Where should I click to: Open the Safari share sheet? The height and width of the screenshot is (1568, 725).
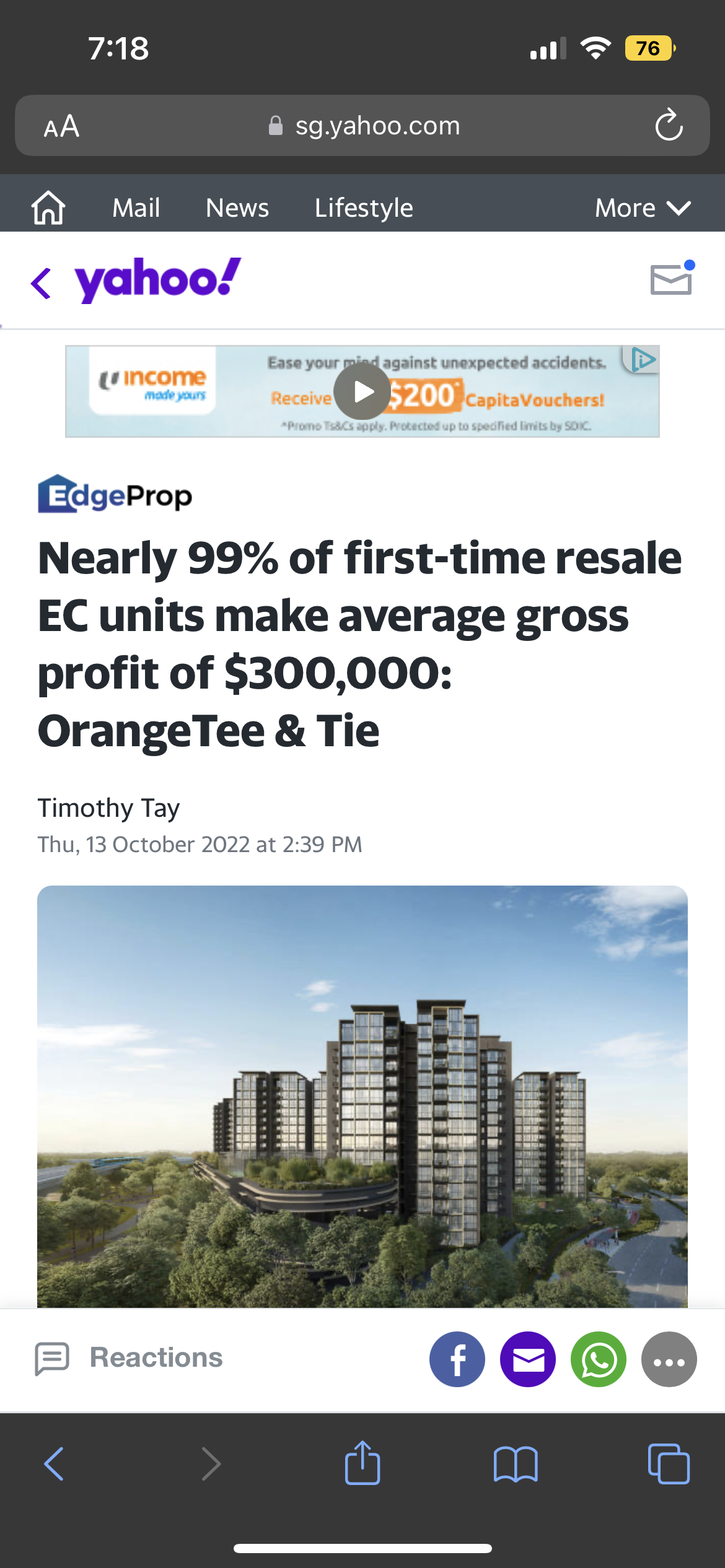click(x=362, y=1464)
